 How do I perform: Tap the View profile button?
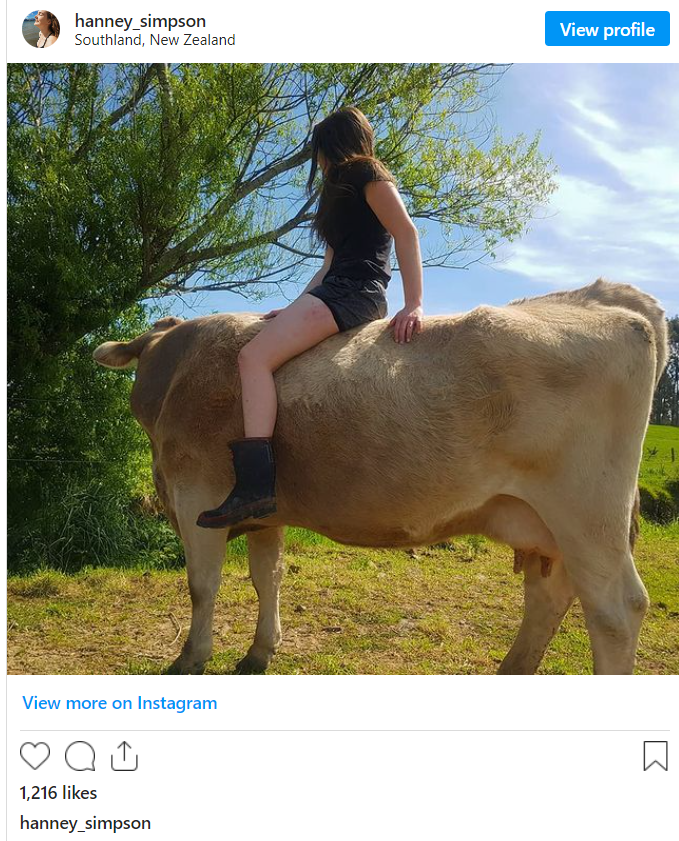[x=607, y=29]
